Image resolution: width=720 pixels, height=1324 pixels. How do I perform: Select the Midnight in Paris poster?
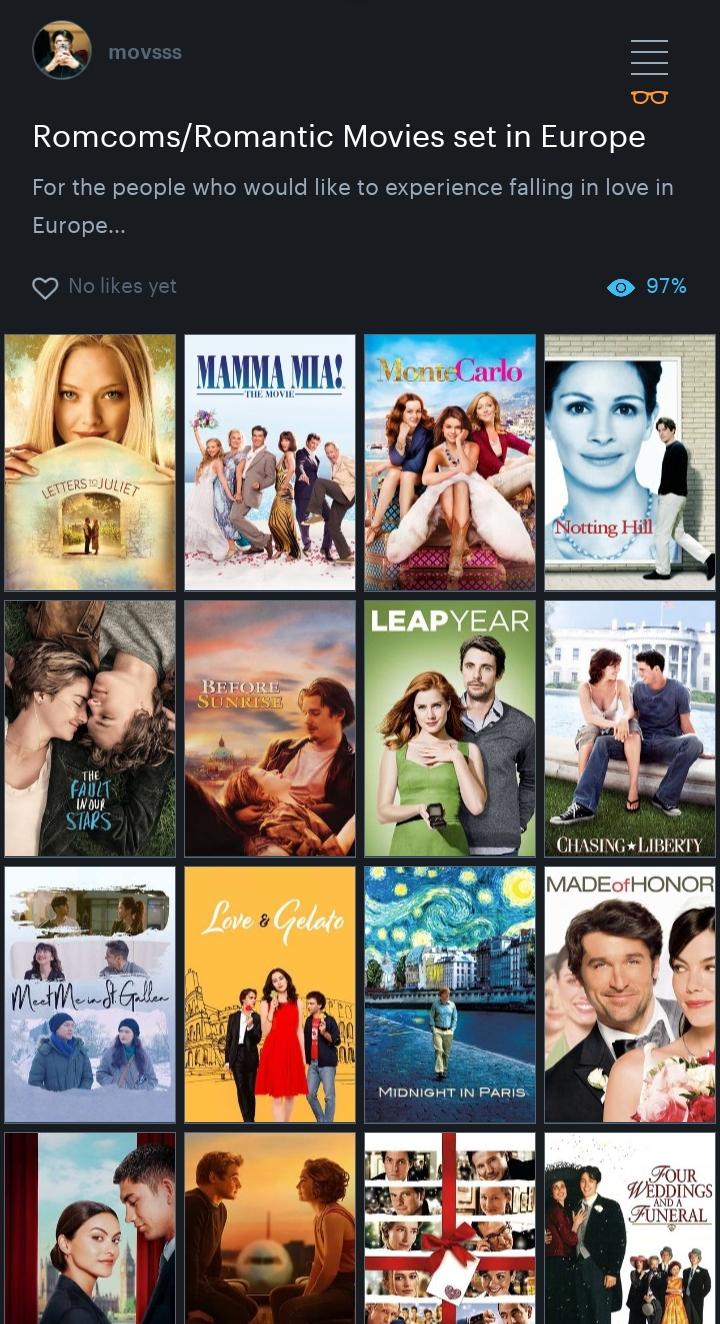450,994
